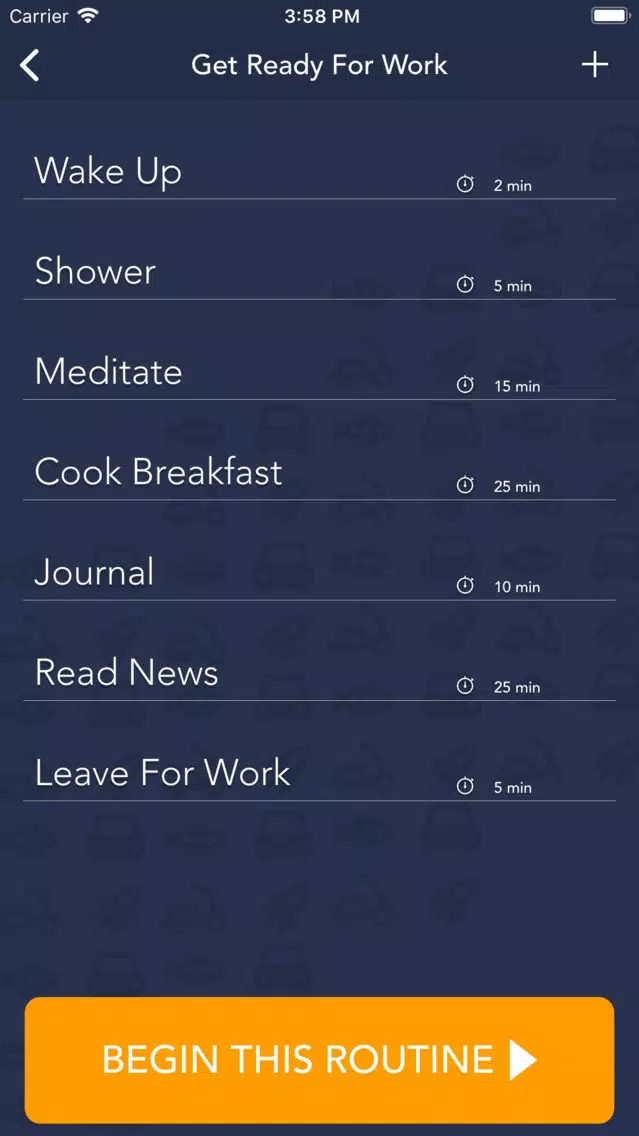Open the Wake Up step
The width and height of the screenshot is (639, 1136).
point(320,172)
